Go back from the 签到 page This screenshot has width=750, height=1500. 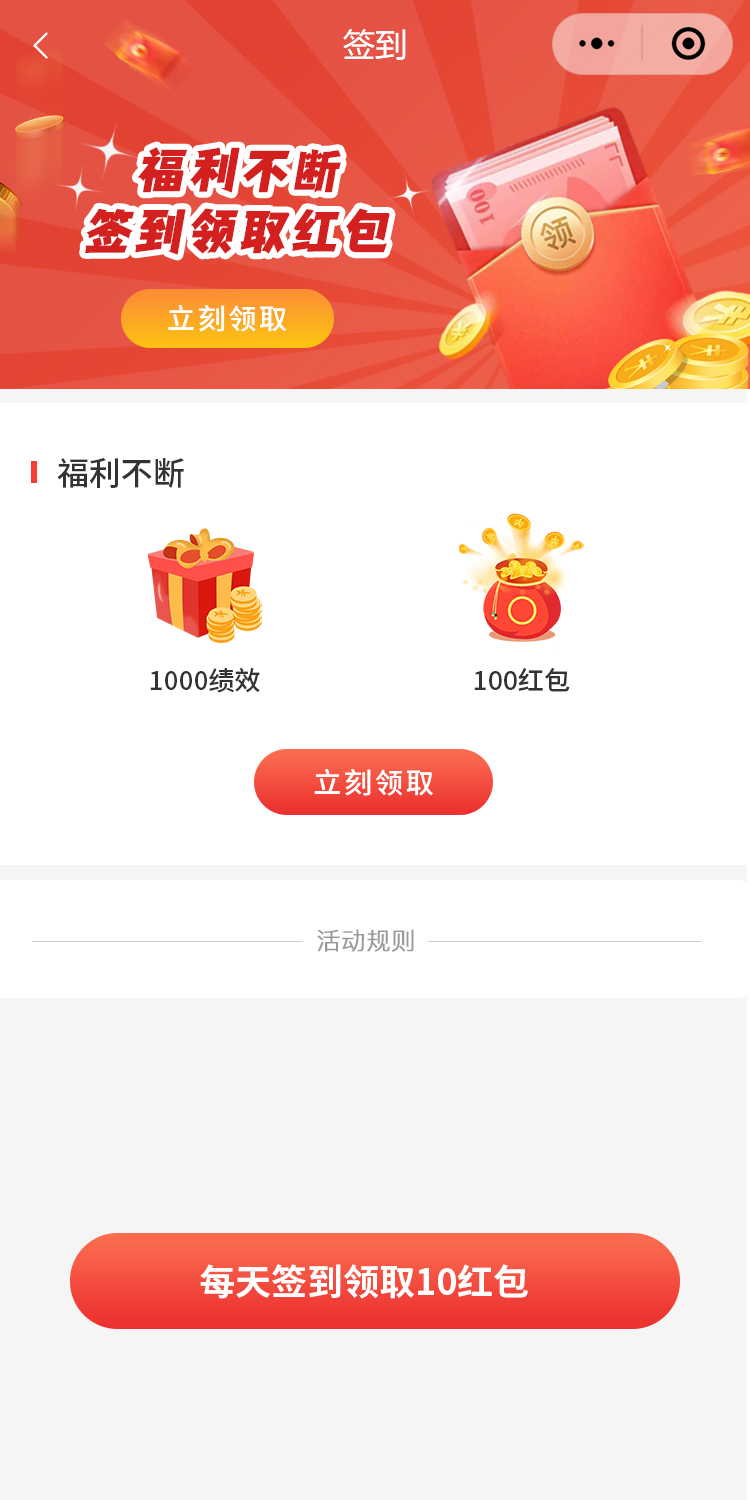click(x=41, y=45)
